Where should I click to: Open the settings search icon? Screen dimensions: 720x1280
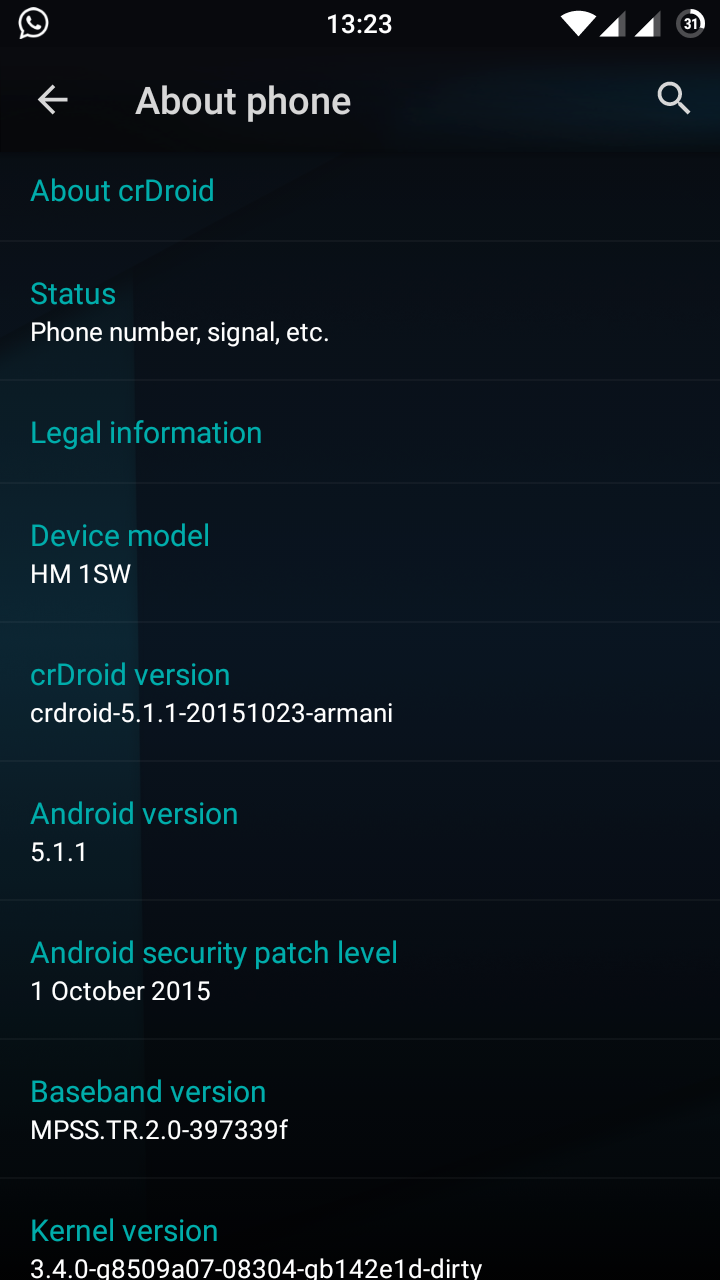tap(673, 99)
